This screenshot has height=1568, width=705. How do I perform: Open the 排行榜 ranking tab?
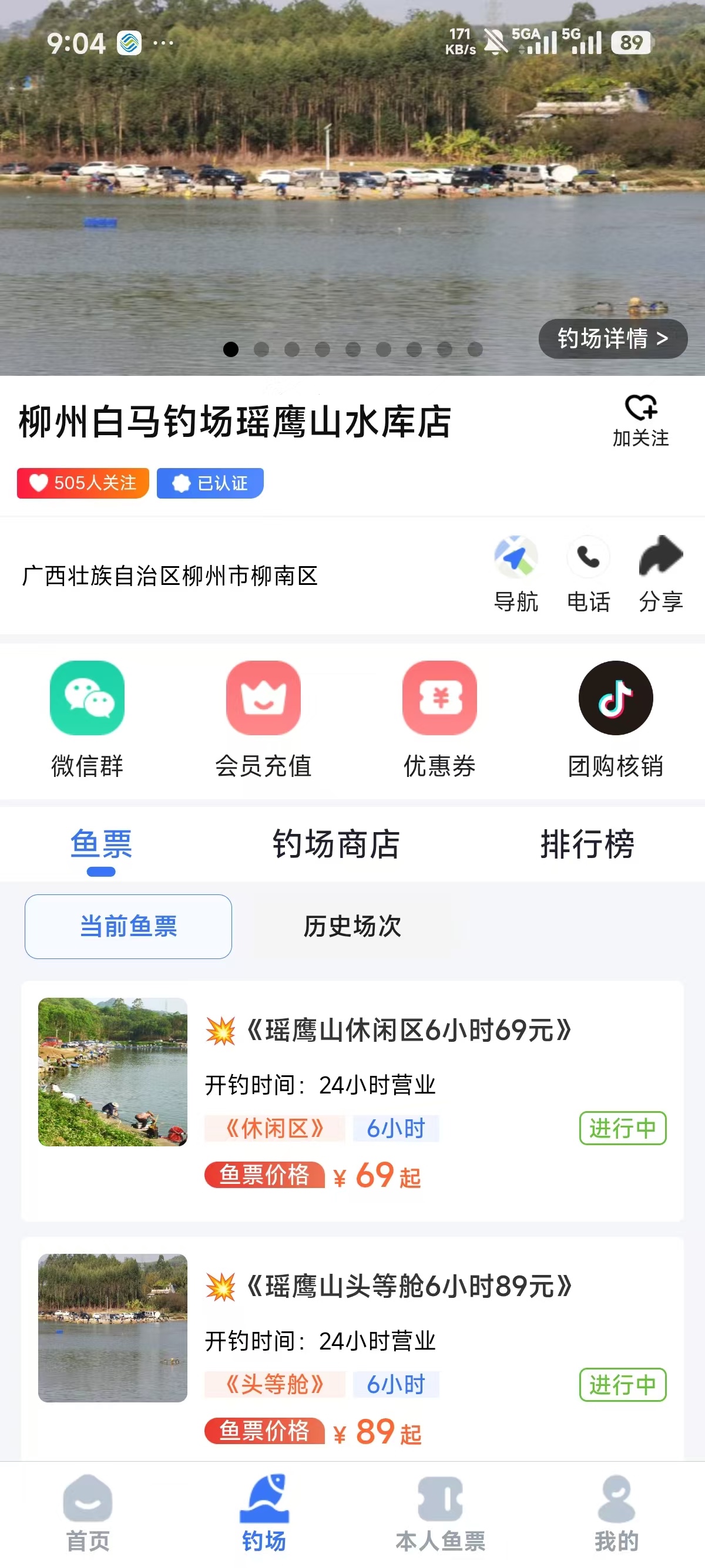click(x=588, y=844)
